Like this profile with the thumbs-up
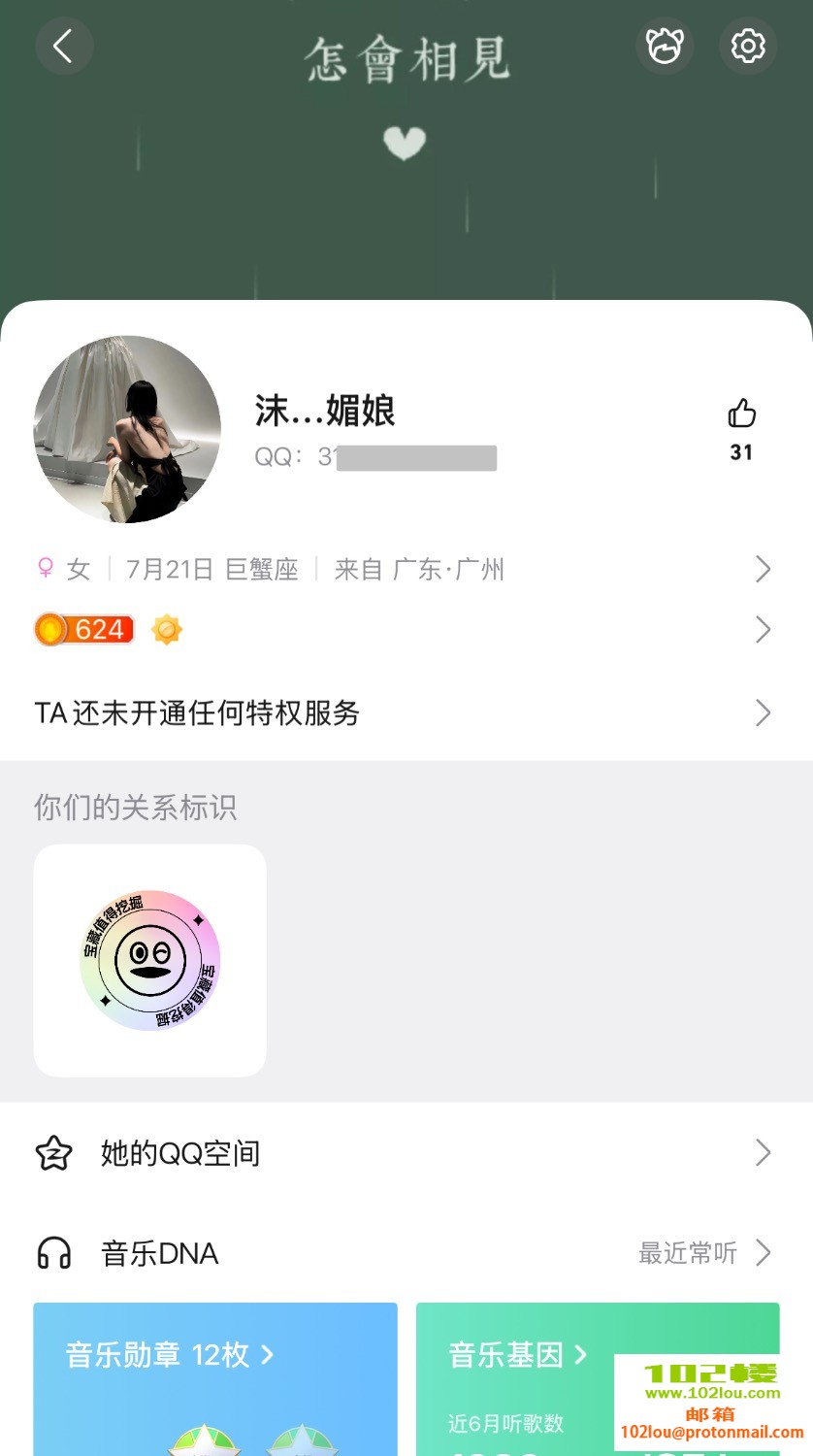The image size is (813, 1456). [x=742, y=414]
